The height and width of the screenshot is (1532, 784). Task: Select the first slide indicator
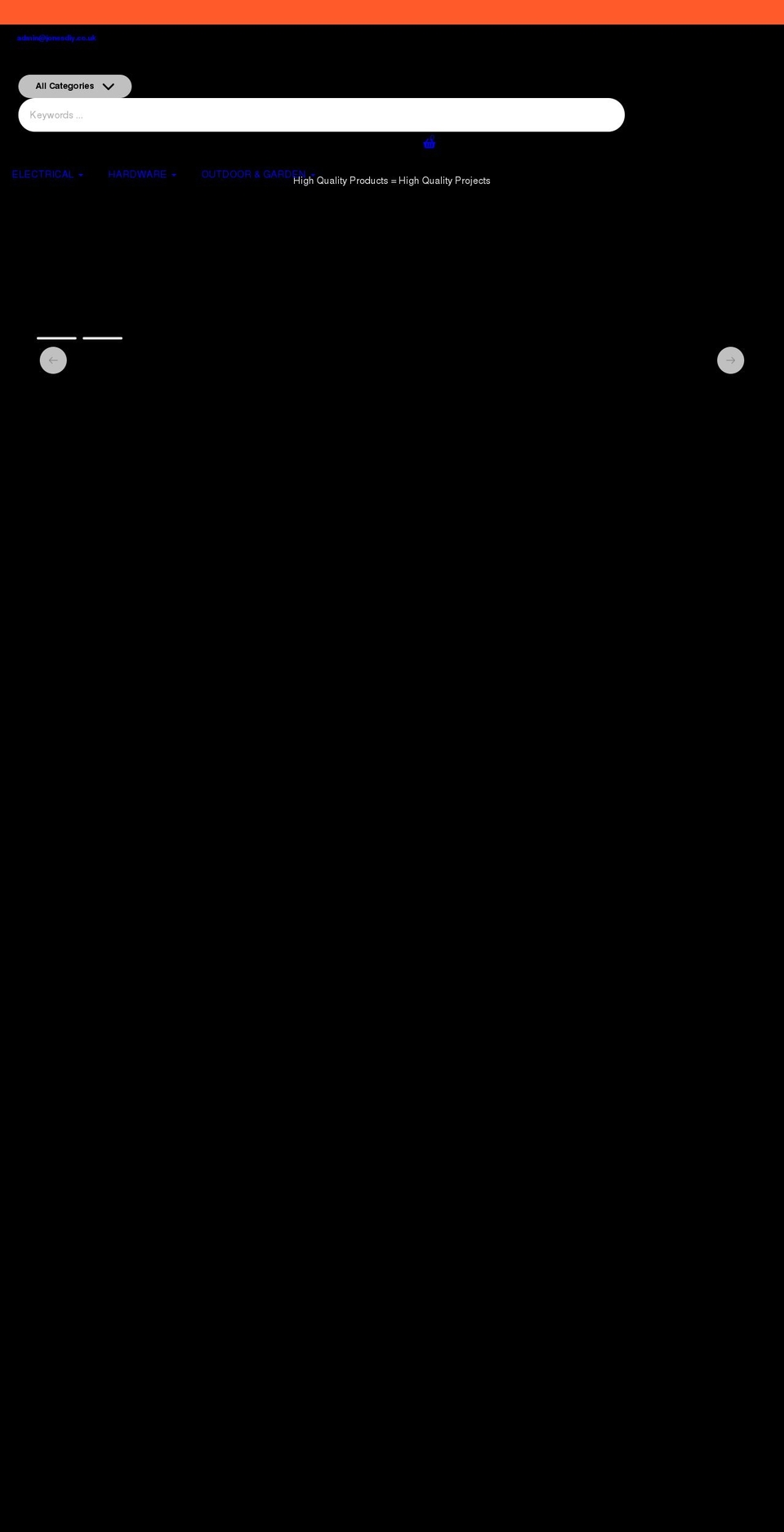[x=56, y=337]
